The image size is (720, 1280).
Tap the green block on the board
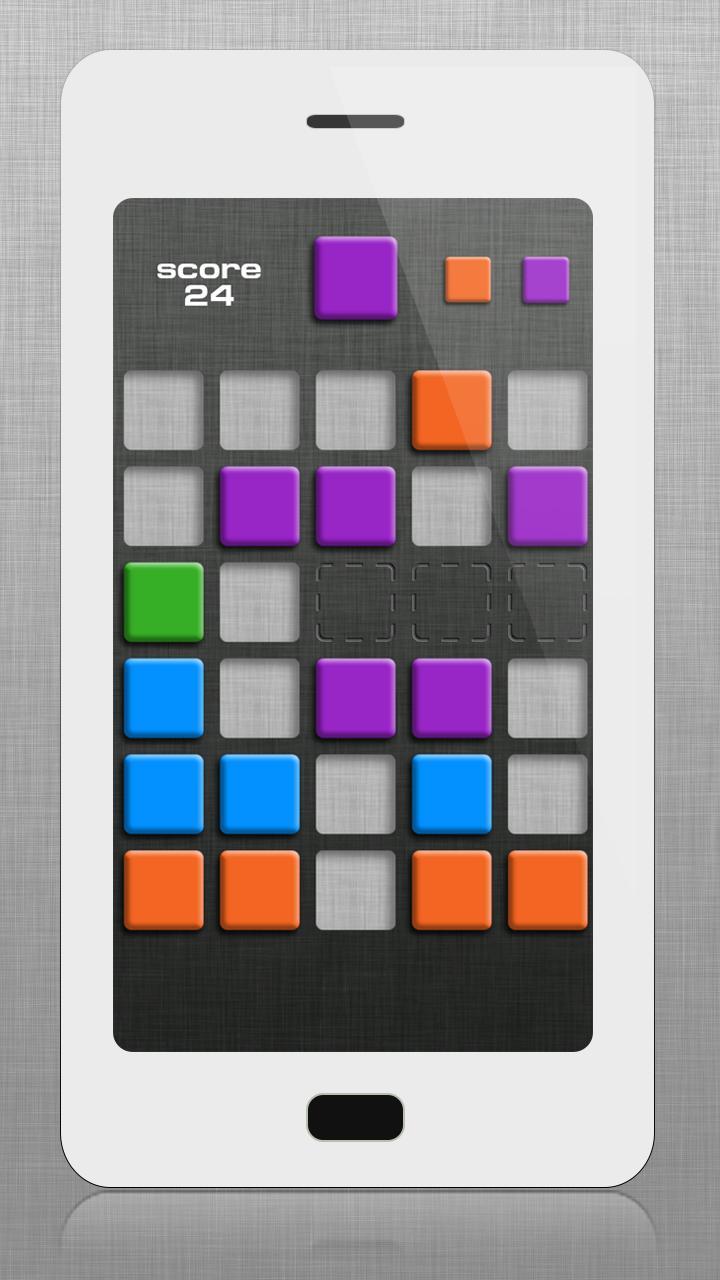[x=163, y=601]
